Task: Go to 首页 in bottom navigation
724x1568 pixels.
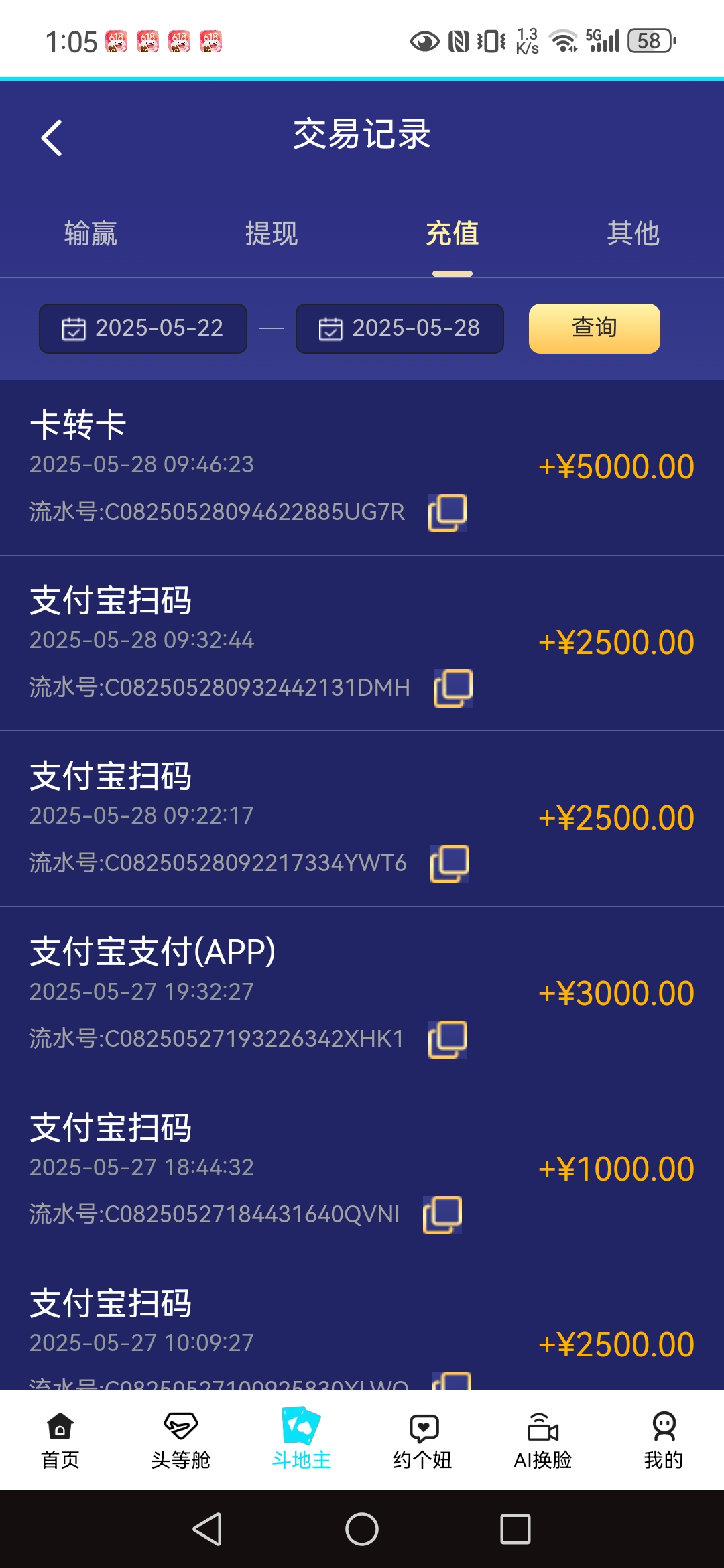Action: coord(60,1440)
